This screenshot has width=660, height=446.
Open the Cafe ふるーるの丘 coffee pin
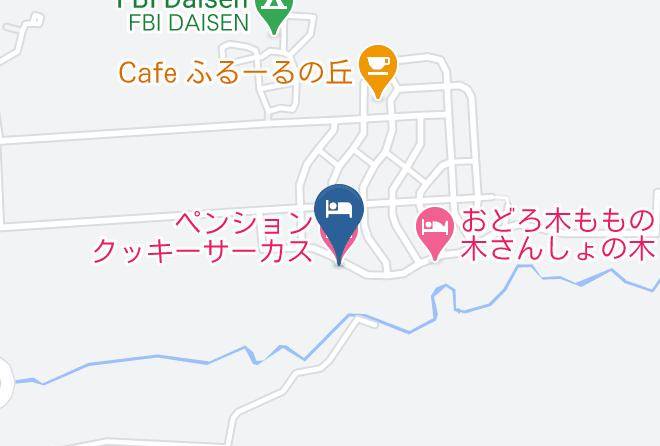coord(378,67)
